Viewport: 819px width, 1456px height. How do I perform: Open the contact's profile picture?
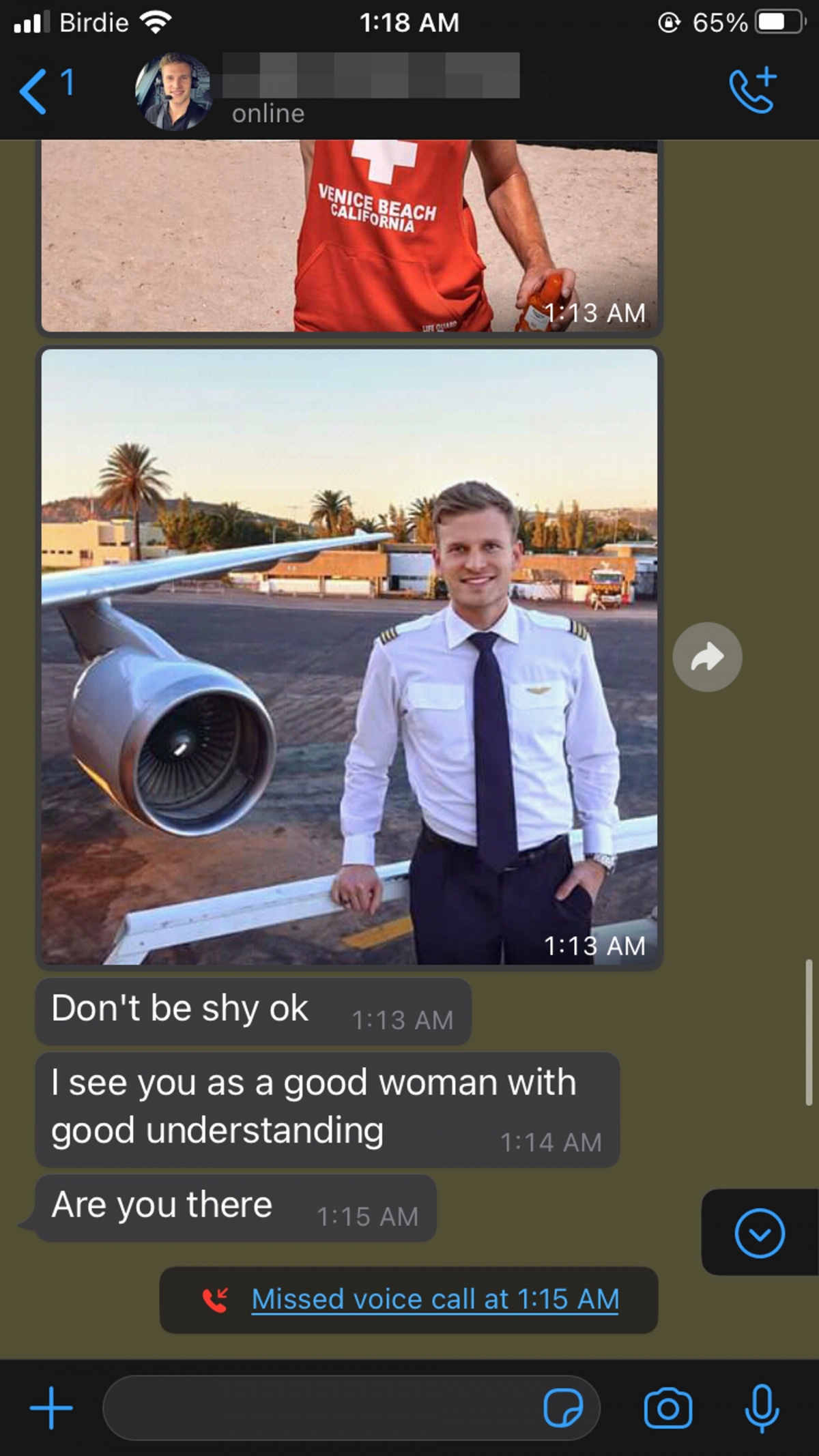pyautogui.click(x=173, y=91)
